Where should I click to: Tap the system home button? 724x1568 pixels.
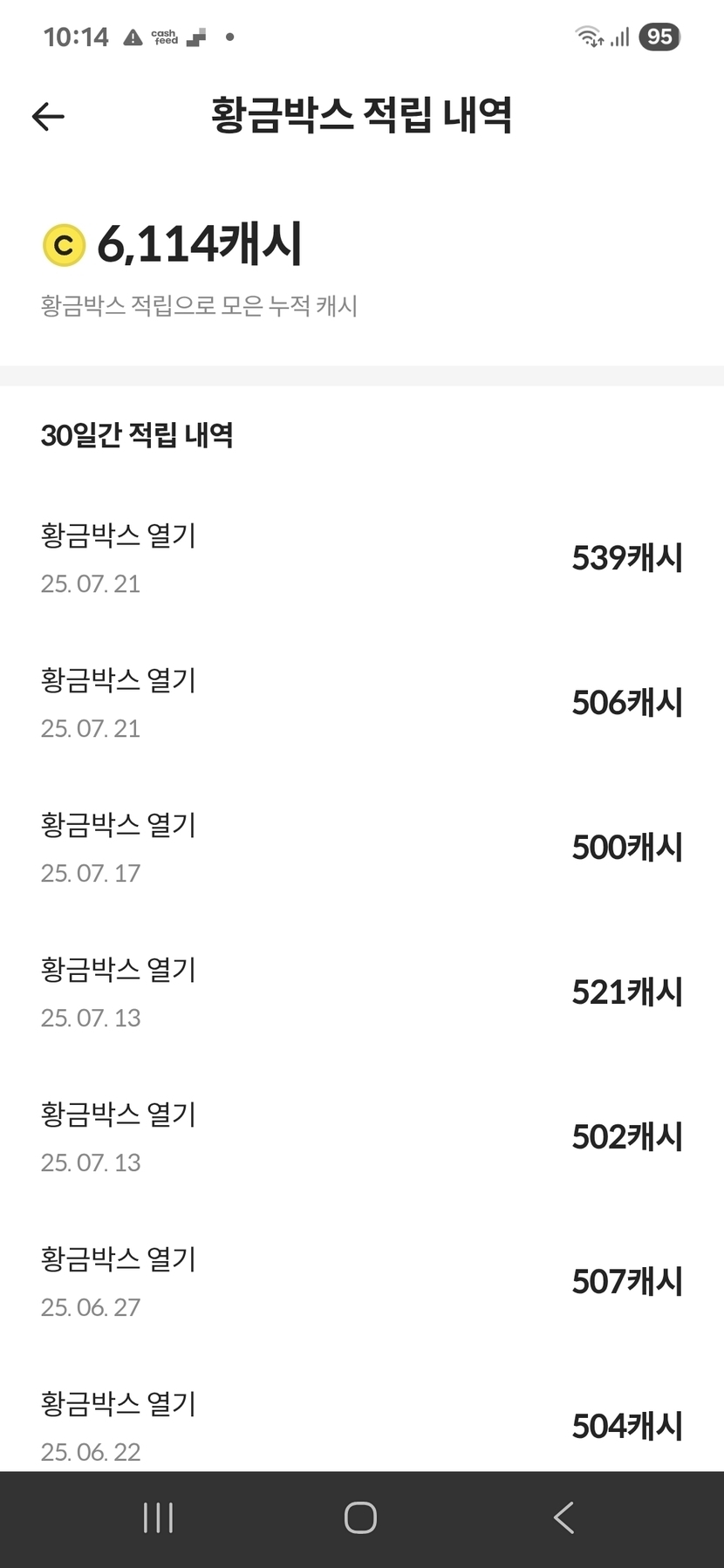(x=360, y=1518)
